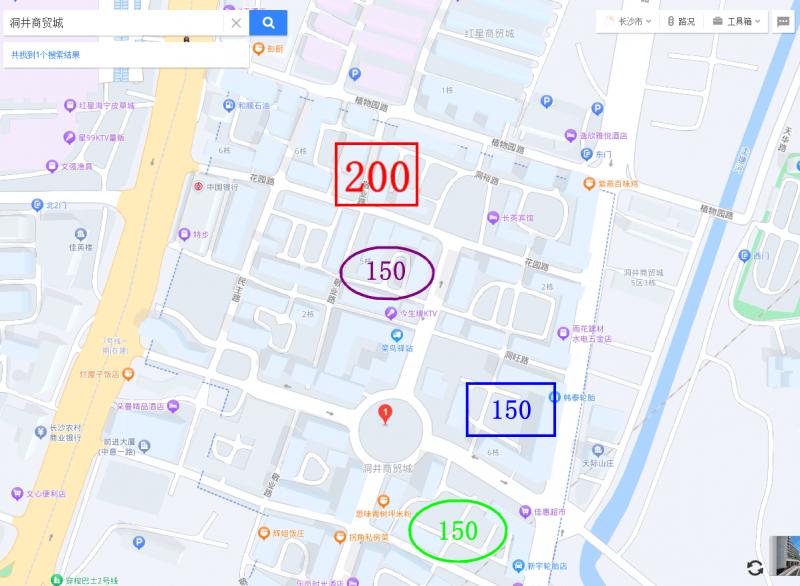Image resolution: width=800 pixels, height=586 pixels.
Task: Select the 中国银行 marker on the map
Action: tap(199, 186)
